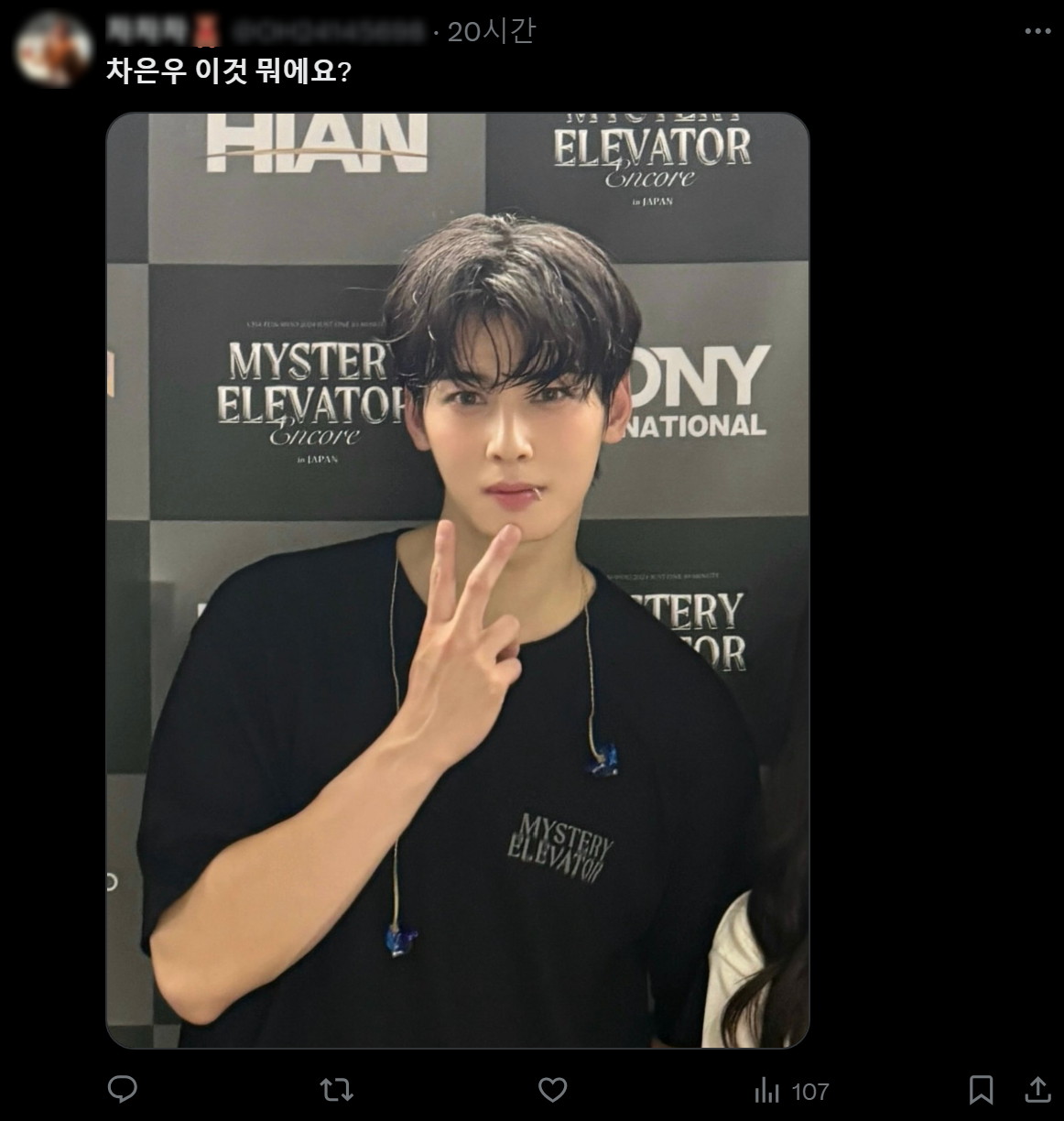Like this tweet with the heart

pyautogui.click(x=552, y=1090)
